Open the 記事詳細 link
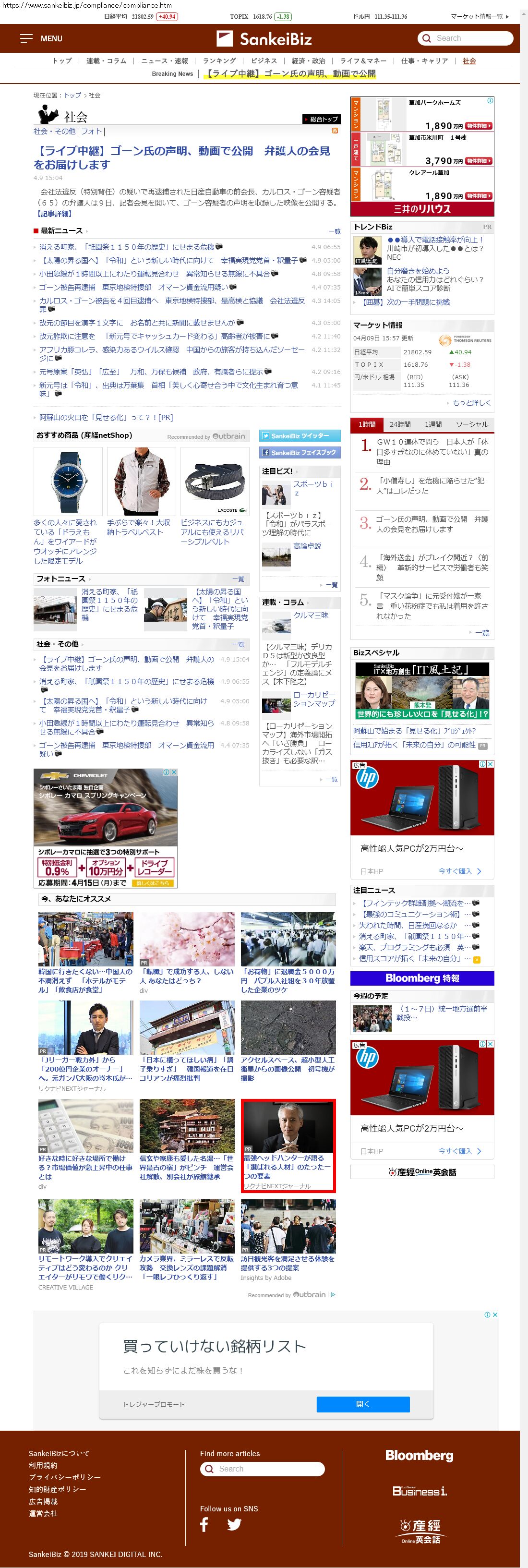This screenshot has height=1568, width=528. 55,214
